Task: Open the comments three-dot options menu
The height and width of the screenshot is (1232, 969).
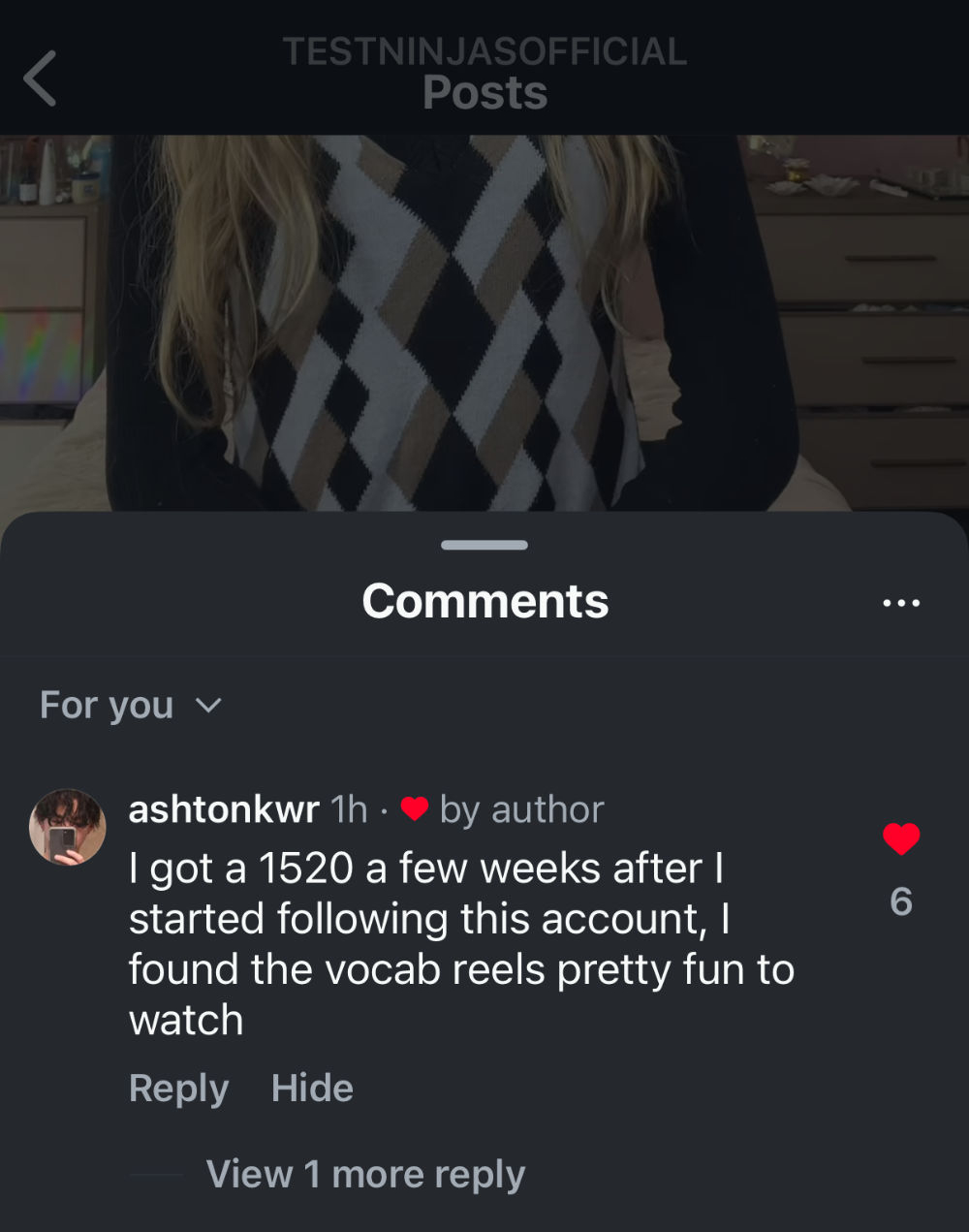Action: click(x=901, y=603)
